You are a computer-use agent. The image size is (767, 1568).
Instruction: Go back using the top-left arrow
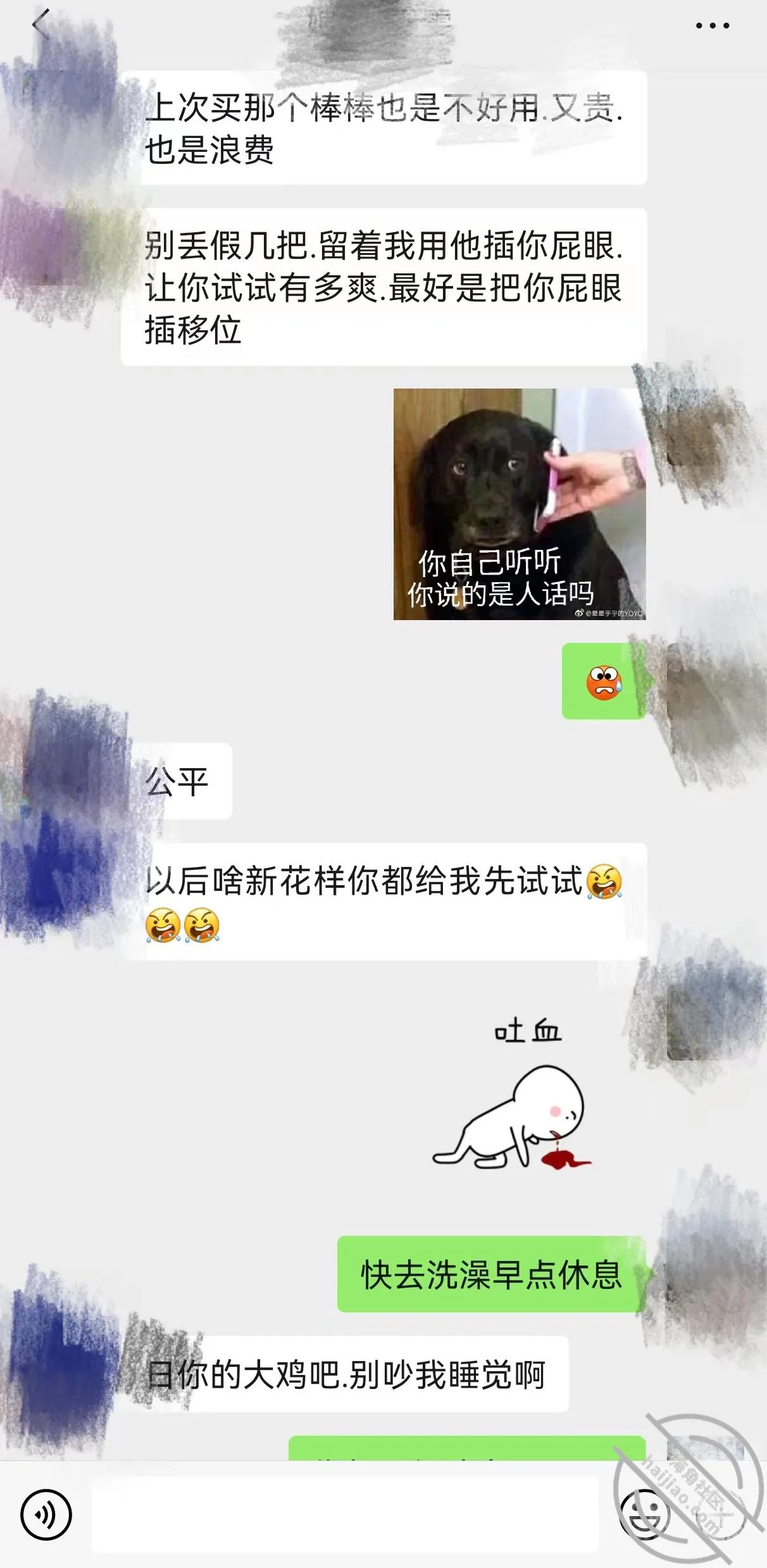[41, 25]
